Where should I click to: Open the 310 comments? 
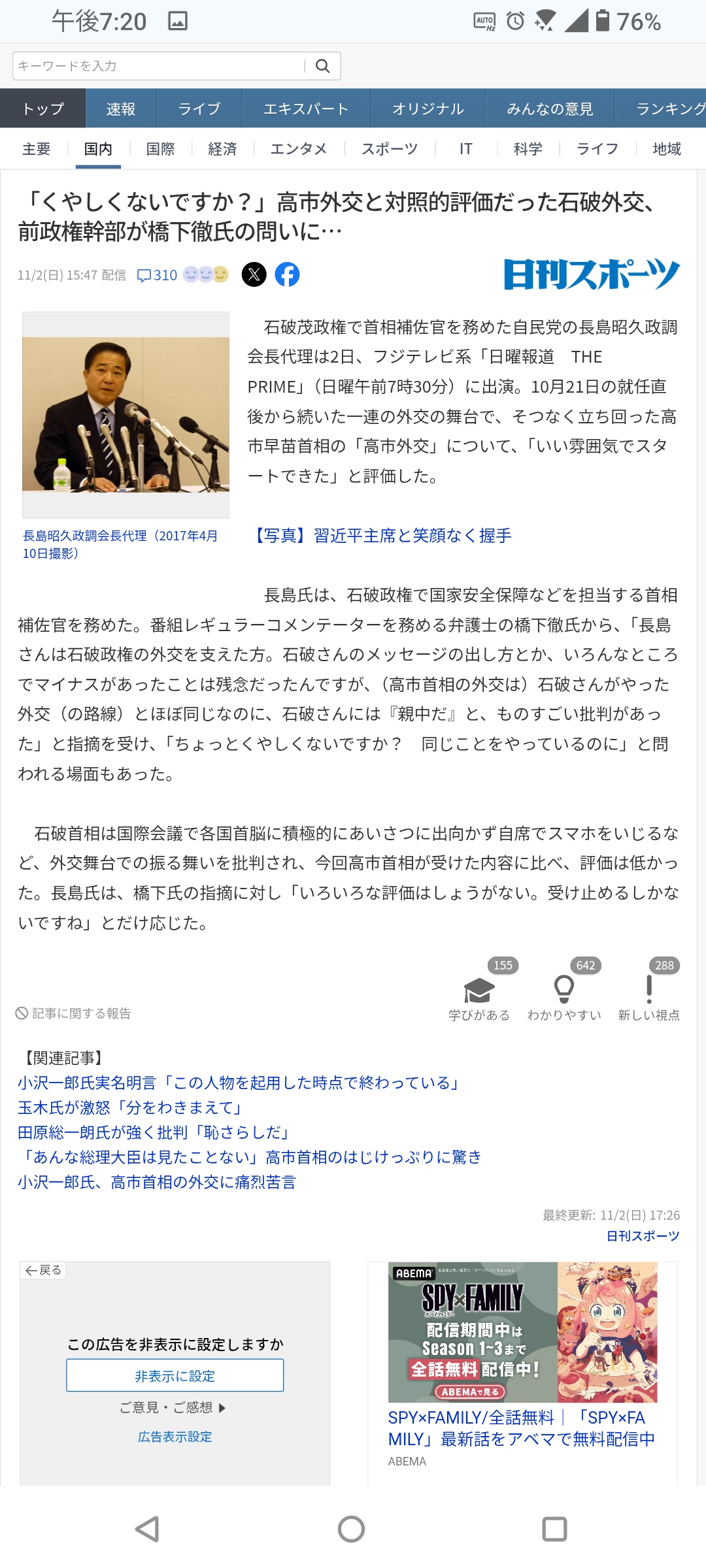pos(158,275)
